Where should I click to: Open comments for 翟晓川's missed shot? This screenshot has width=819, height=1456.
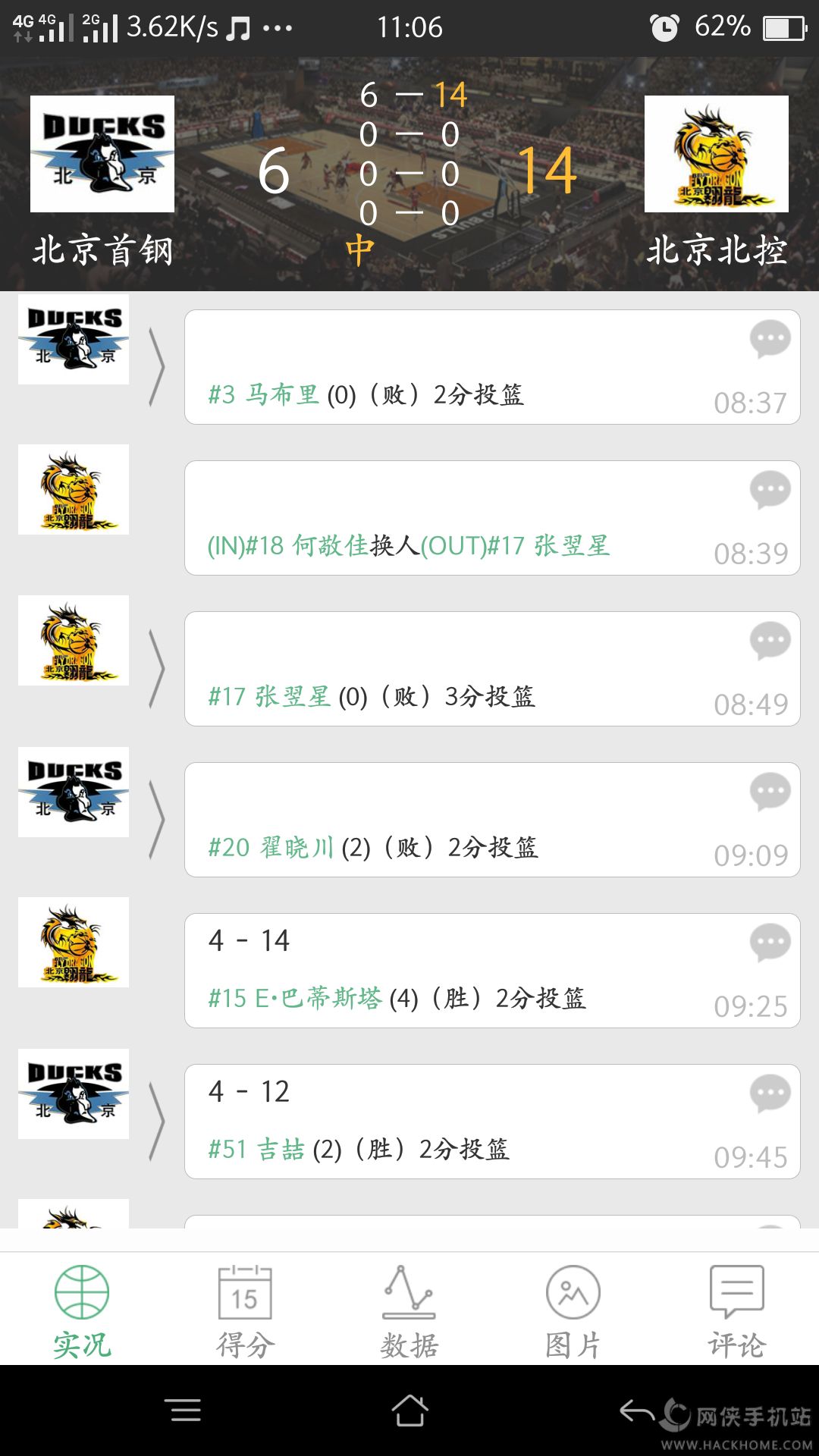click(770, 792)
